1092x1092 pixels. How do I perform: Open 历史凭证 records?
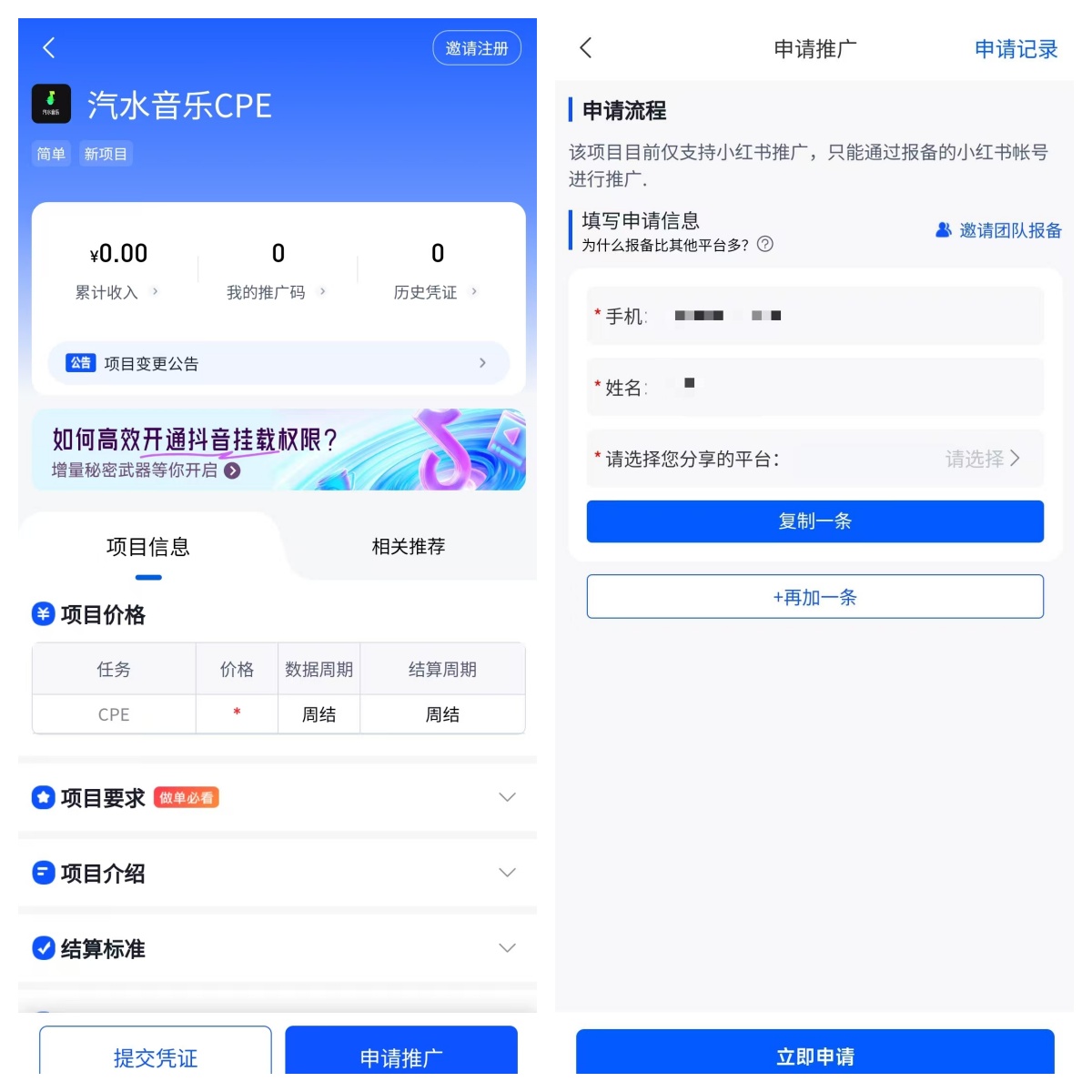click(435, 292)
